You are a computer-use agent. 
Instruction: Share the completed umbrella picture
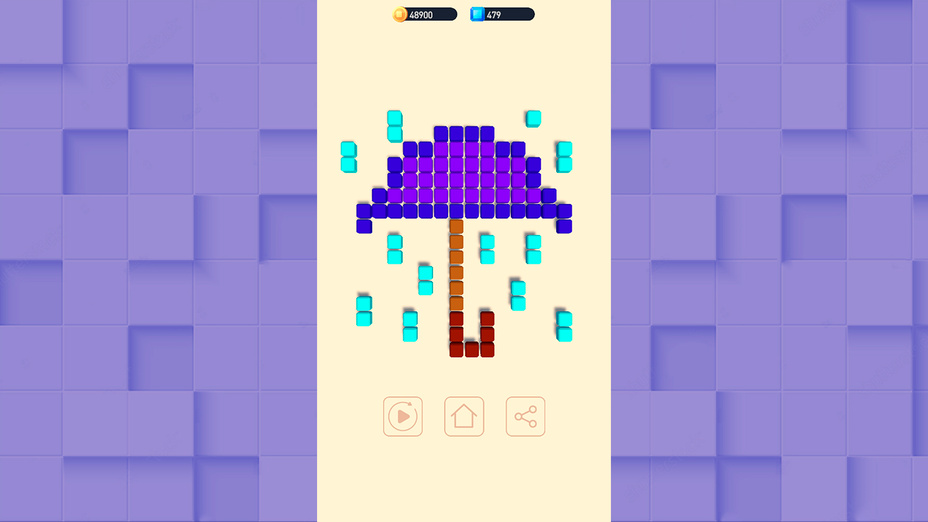525,416
